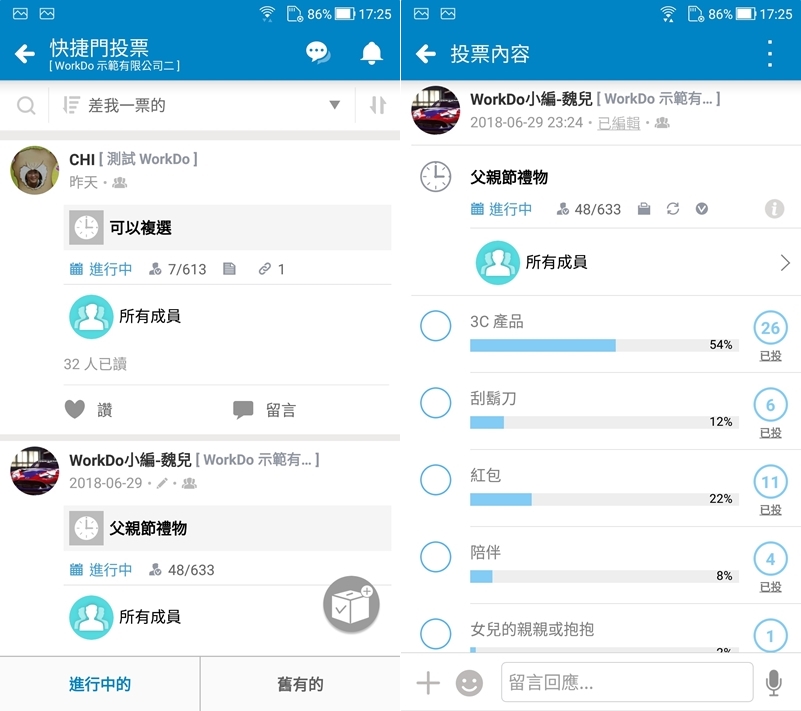Like CHI's poll post with 讚
The height and width of the screenshot is (711, 801).
[88, 410]
